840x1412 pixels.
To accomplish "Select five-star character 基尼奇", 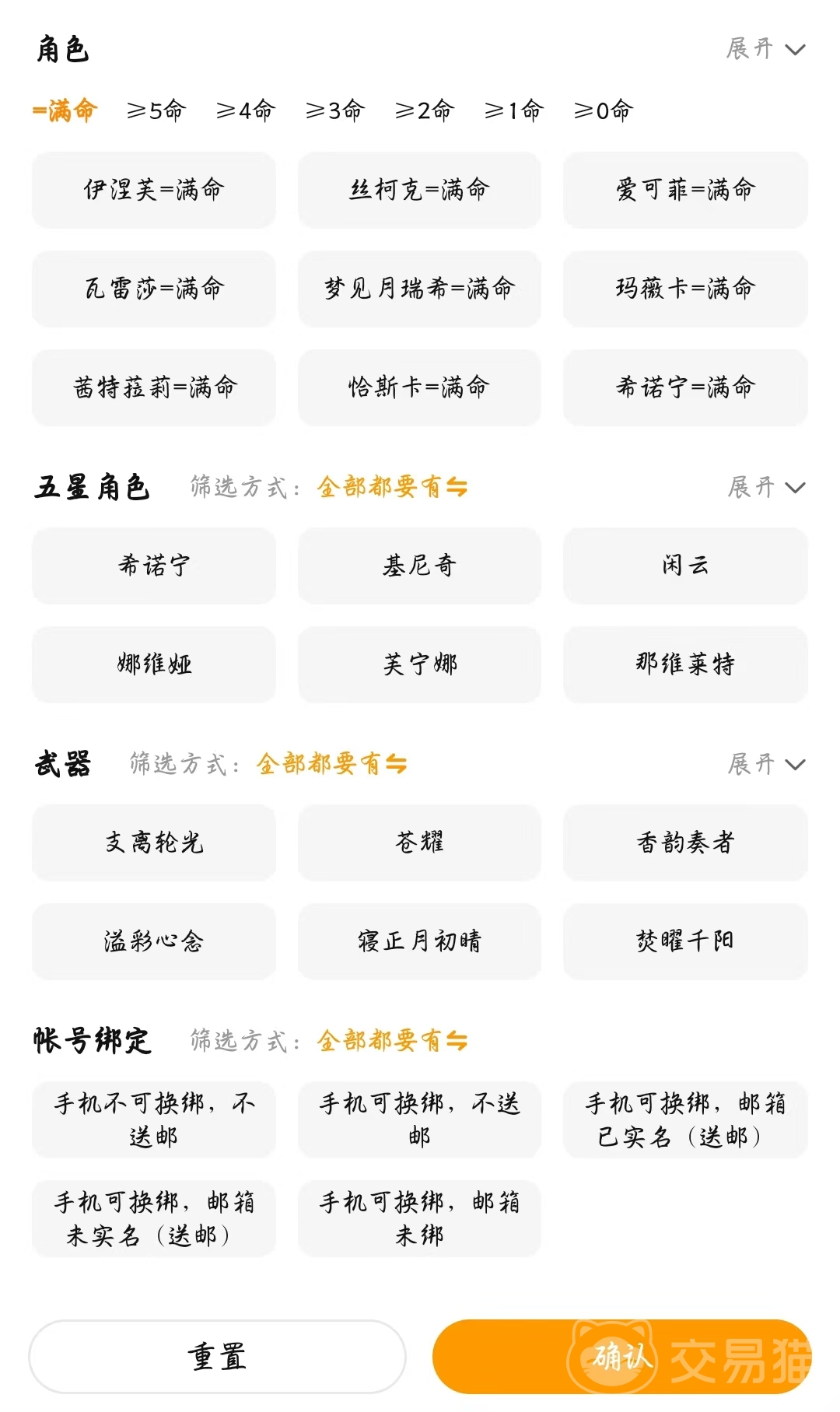I will click(x=419, y=566).
